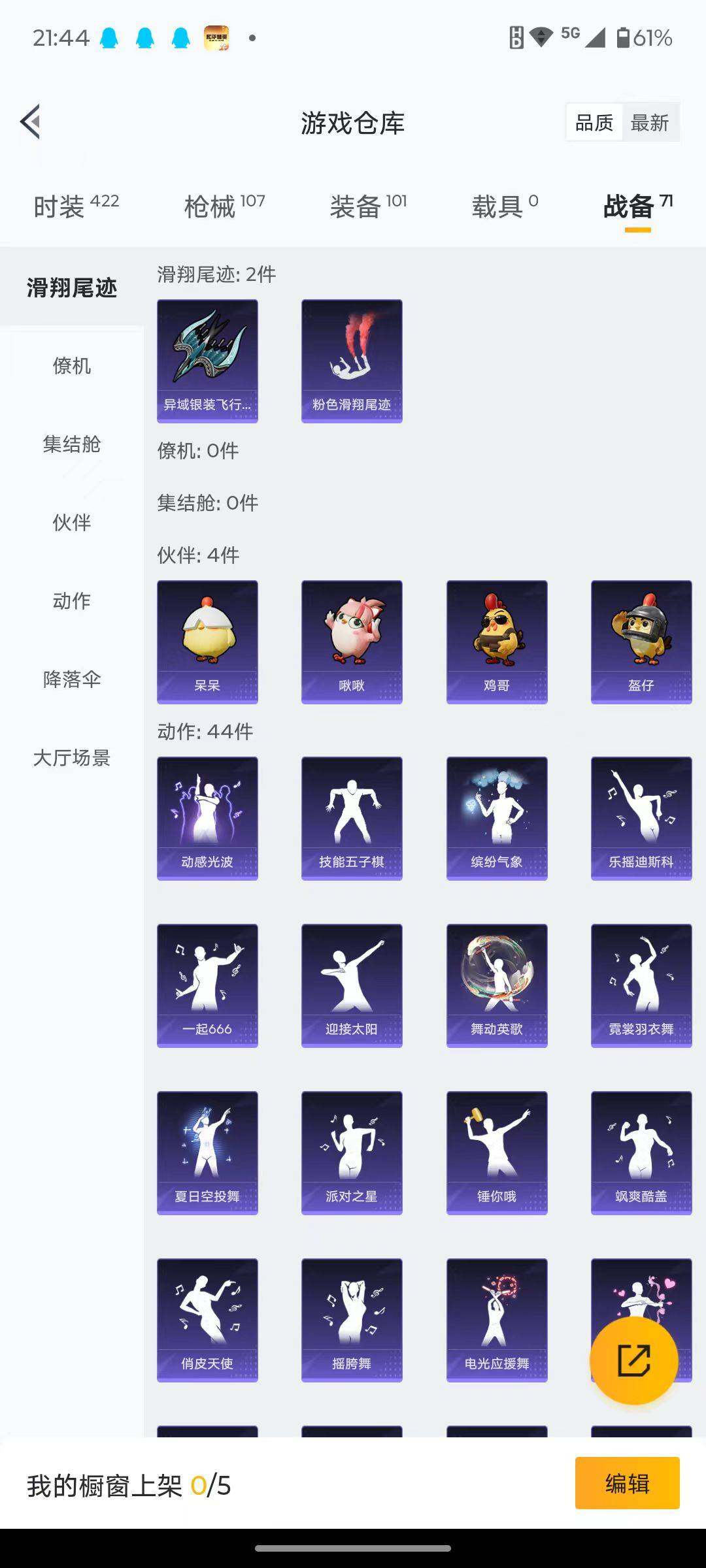Open the 大厅场景 lobby scene section

point(72,759)
